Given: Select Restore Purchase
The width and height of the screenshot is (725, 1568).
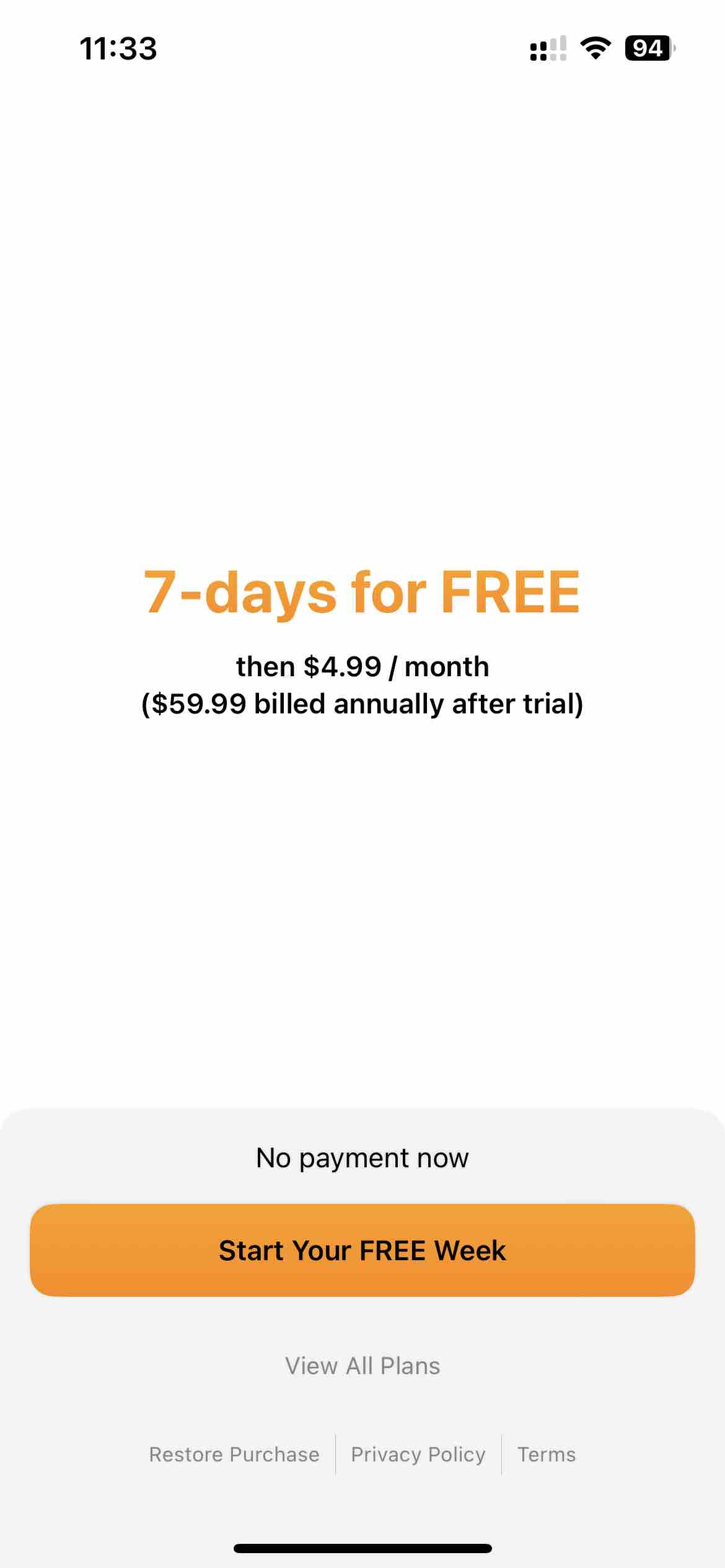Looking at the screenshot, I should 234,1454.
